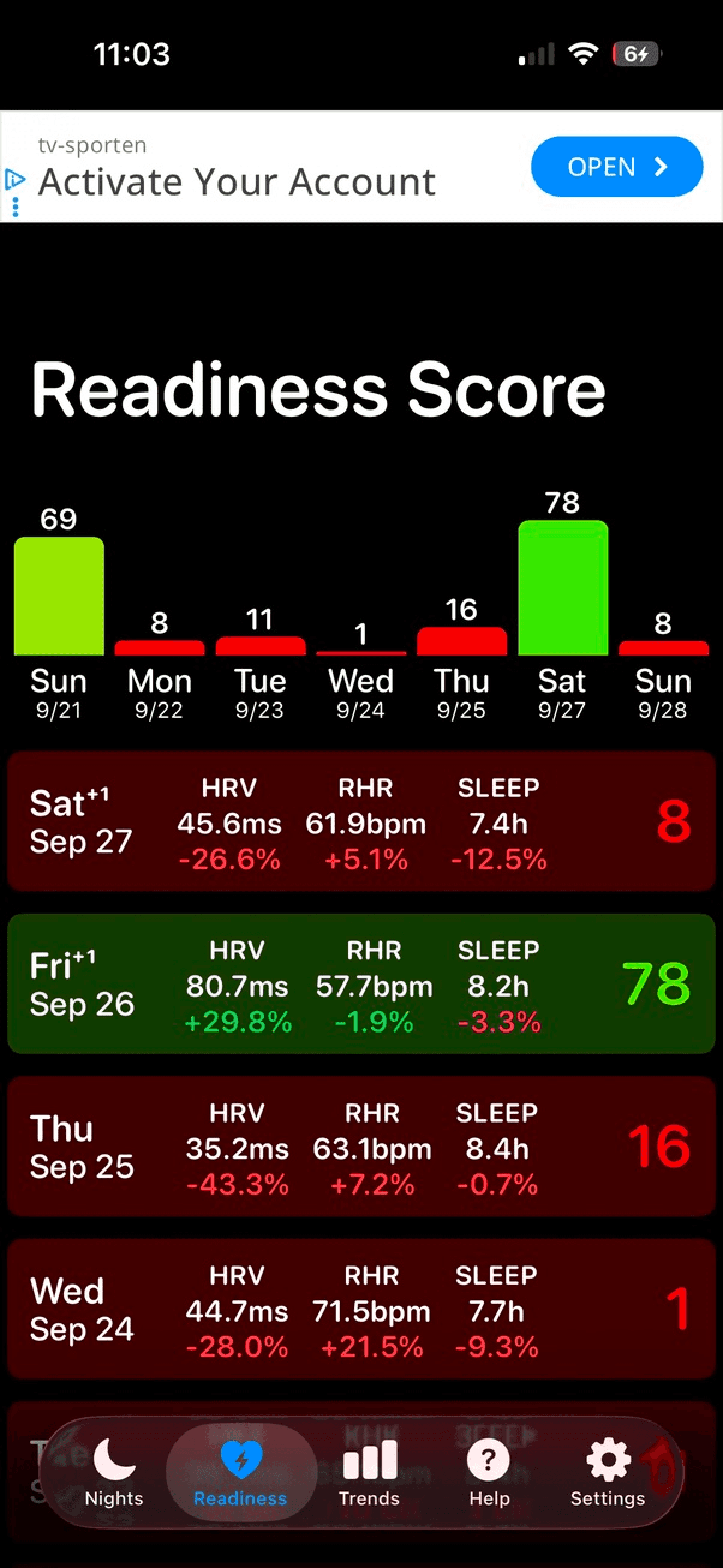The width and height of the screenshot is (723, 1568).
Task: Open the Thu Sep 25 readiness card
Action: tap(361, 1147)
